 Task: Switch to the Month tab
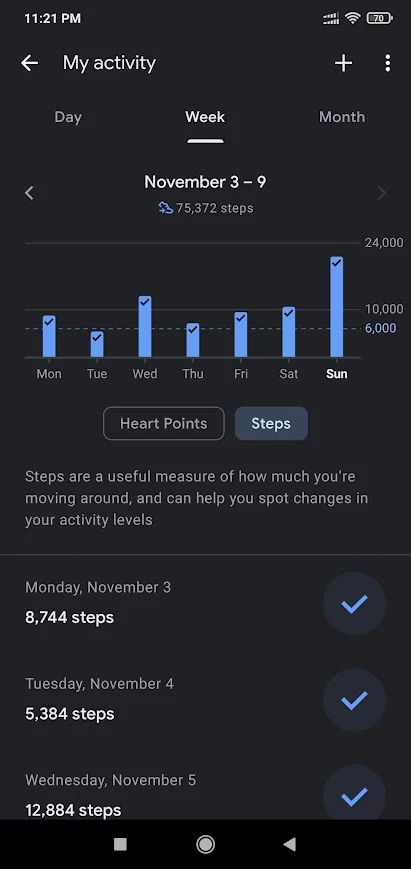342,117
